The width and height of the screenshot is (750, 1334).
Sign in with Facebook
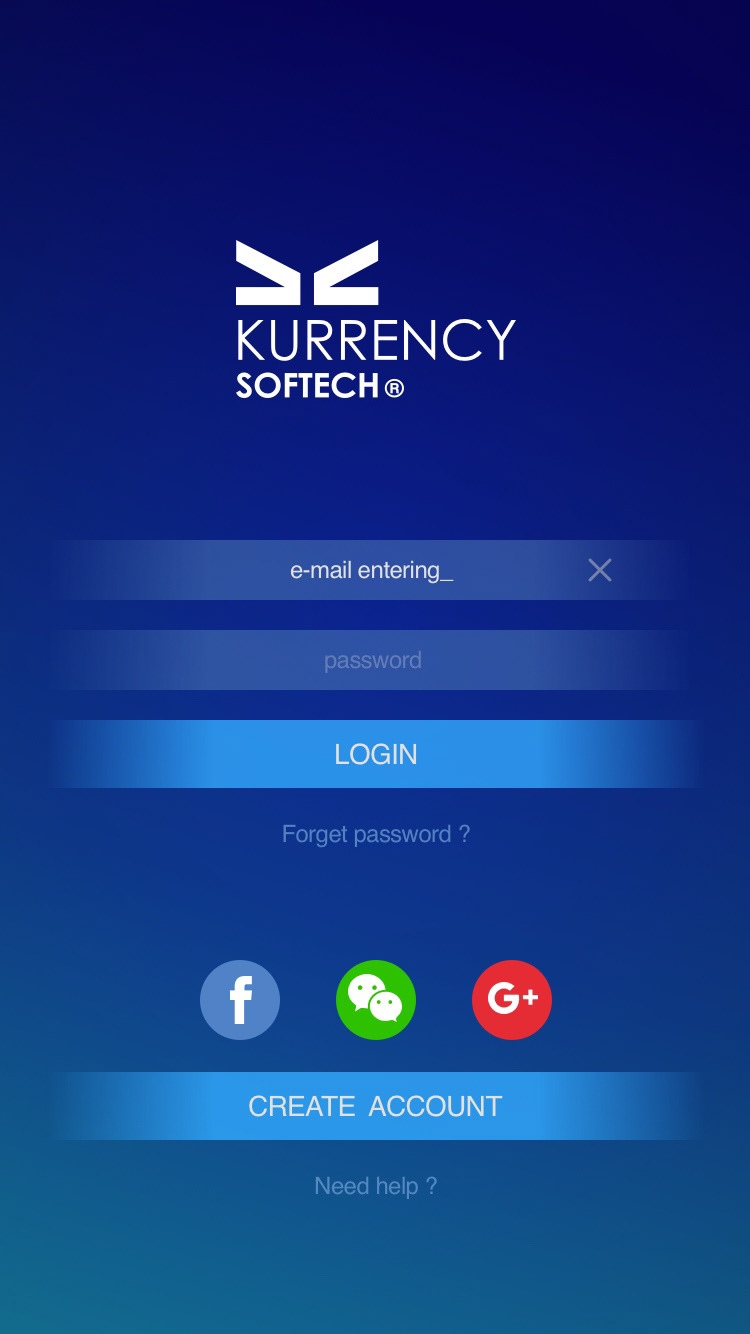point(240,1000)
